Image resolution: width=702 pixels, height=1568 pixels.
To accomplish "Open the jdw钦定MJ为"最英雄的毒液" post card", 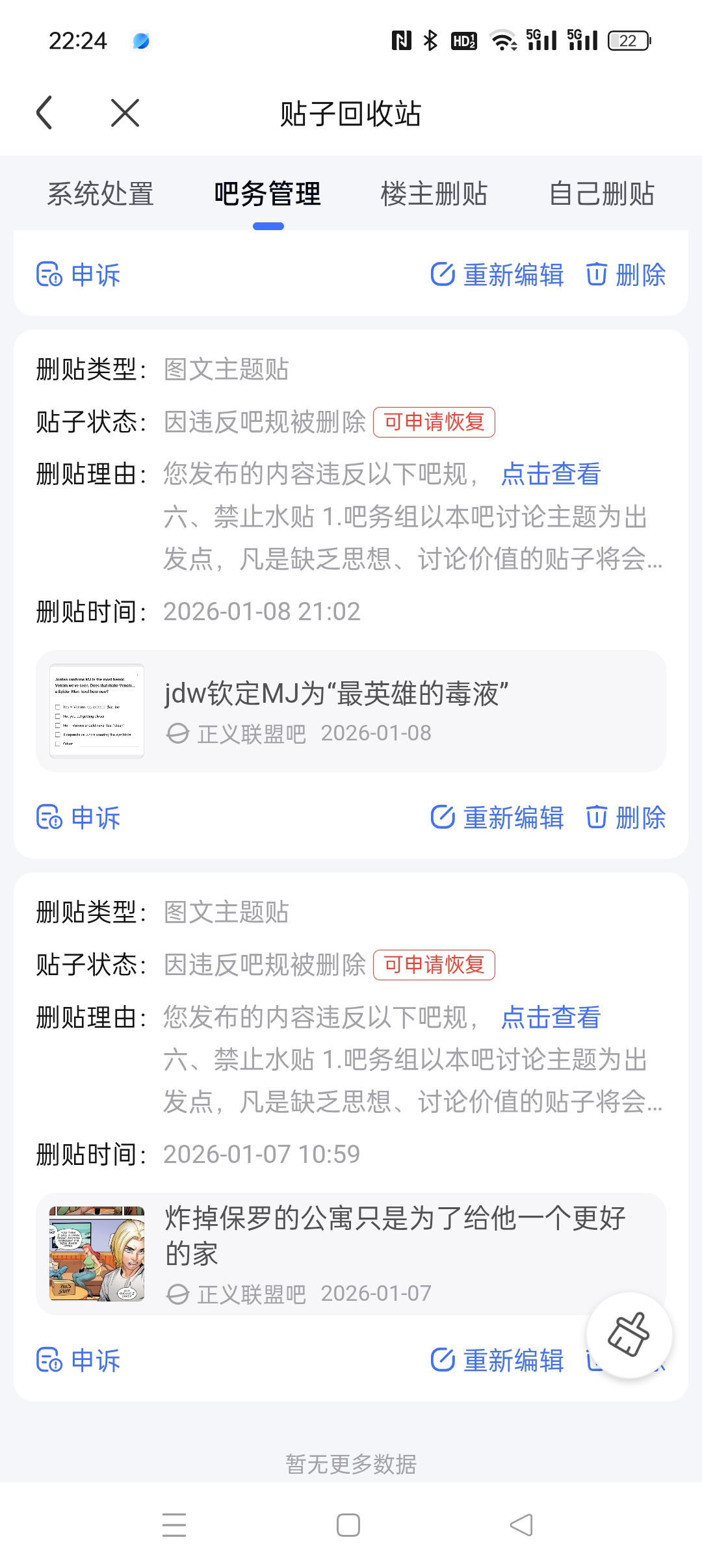I will coord(351,711).
